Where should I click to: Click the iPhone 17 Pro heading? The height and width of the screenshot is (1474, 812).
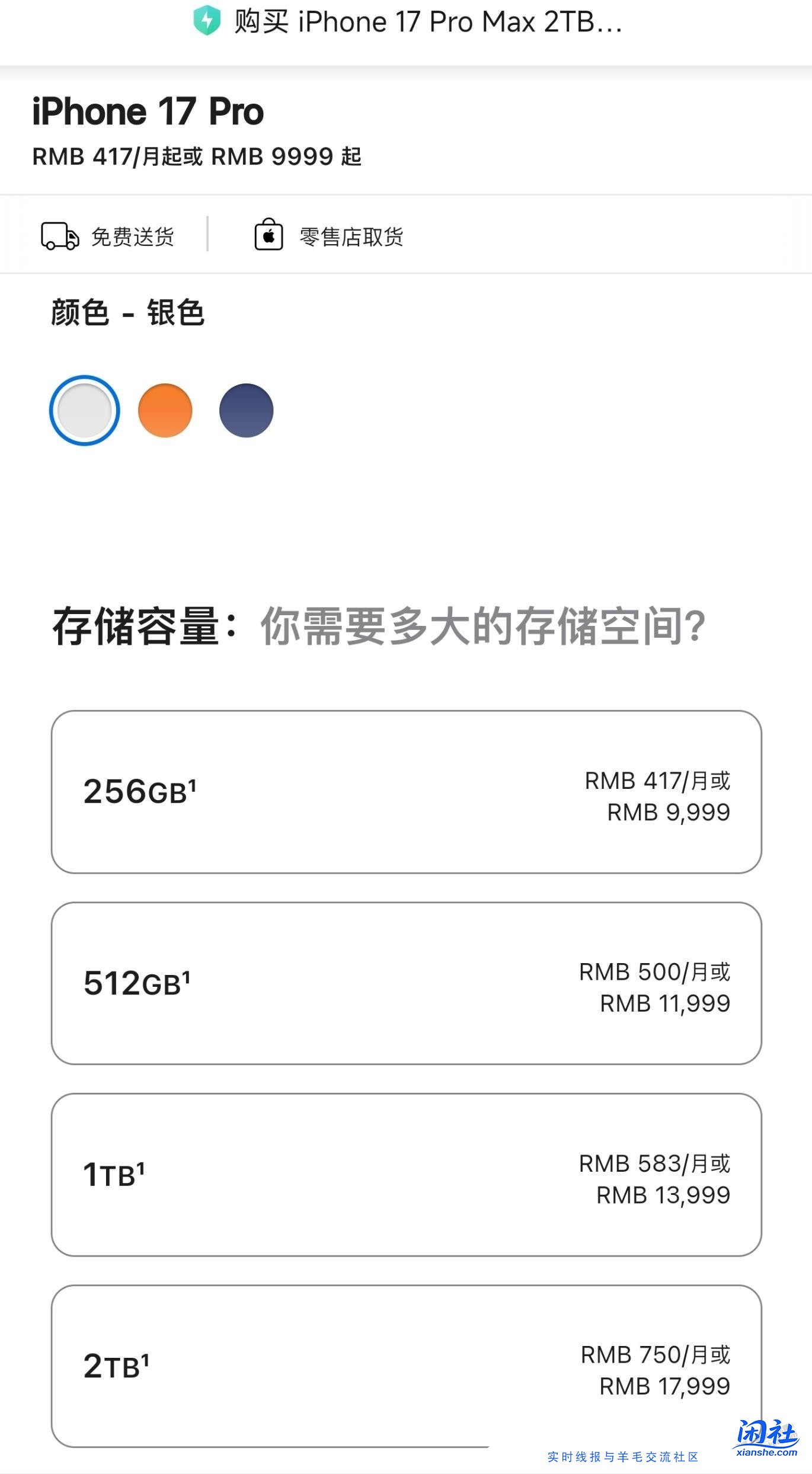click(147, 111)
